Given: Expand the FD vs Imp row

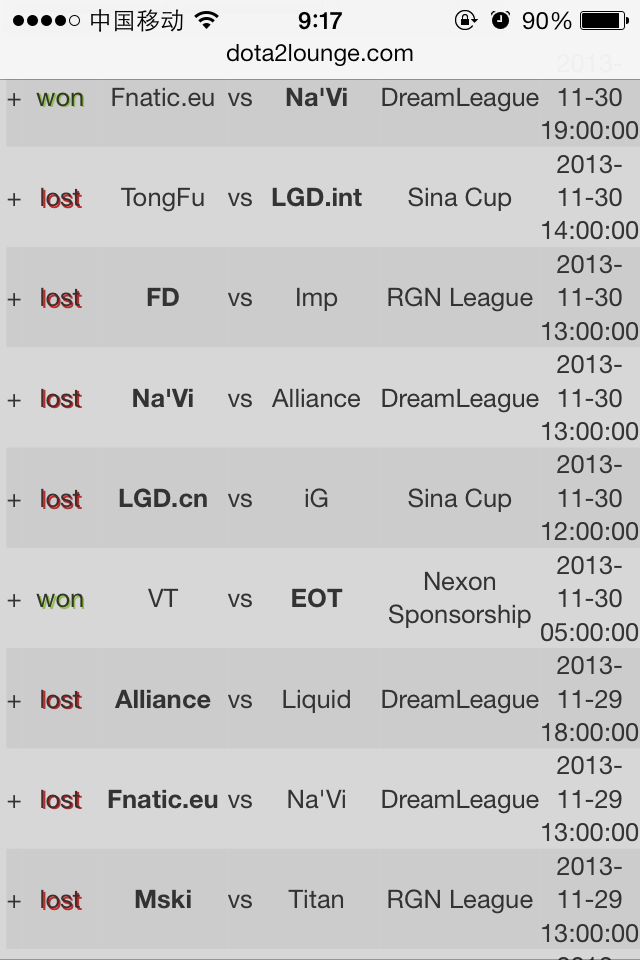Looking at the screenshot, I should coord(14,300).
